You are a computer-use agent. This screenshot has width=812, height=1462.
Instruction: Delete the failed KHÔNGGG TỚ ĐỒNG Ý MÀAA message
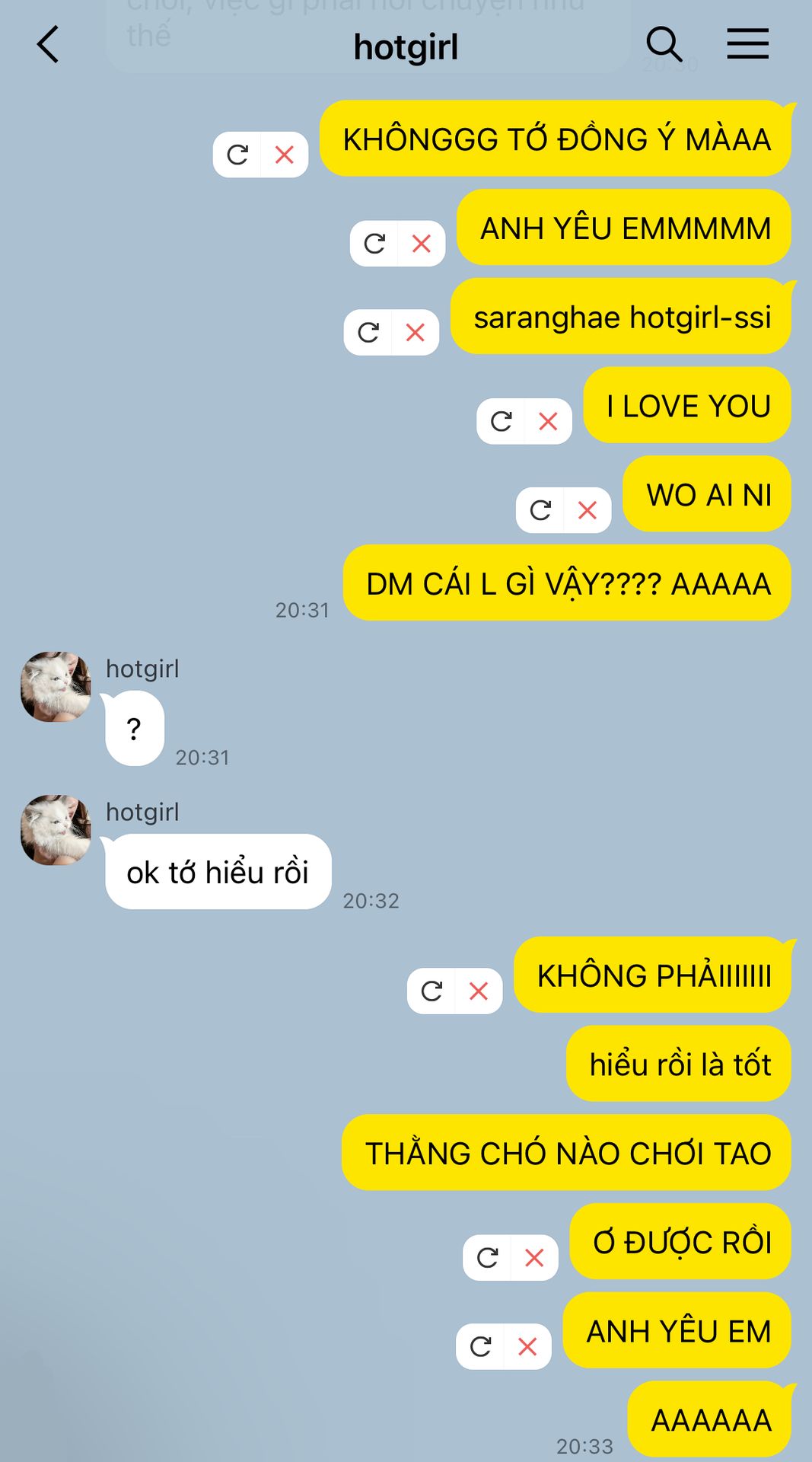coord(284,155)
